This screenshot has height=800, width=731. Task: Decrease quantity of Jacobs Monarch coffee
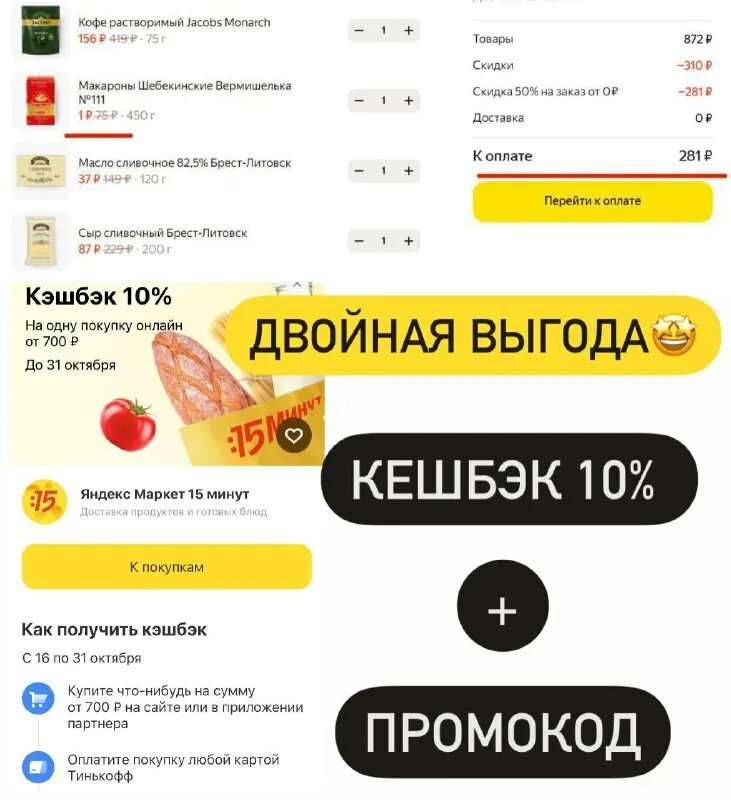360,31
